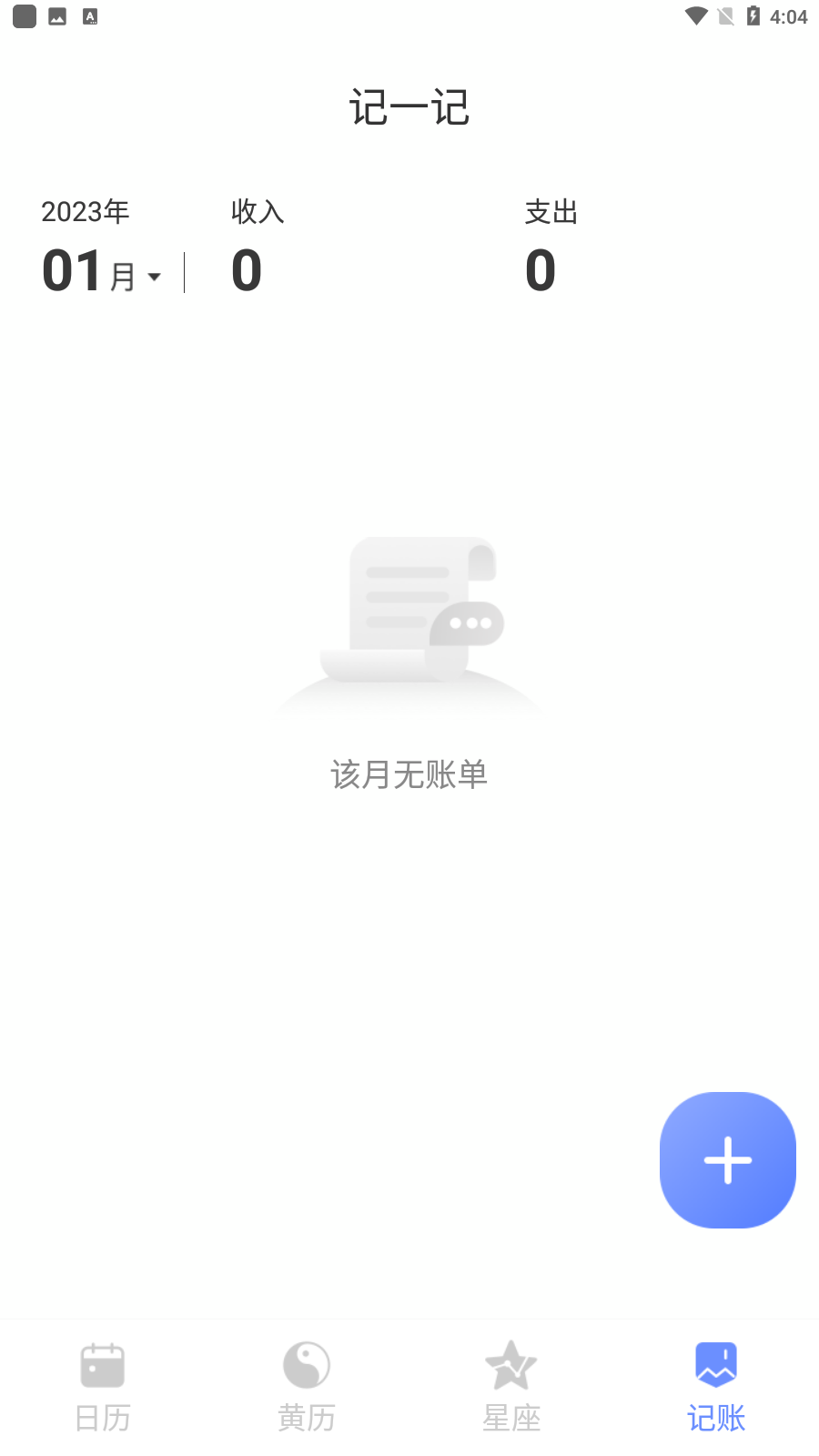Open the 2023年 year selector
This screenshot has height=1456, width=819.
[x=85, y=211]
